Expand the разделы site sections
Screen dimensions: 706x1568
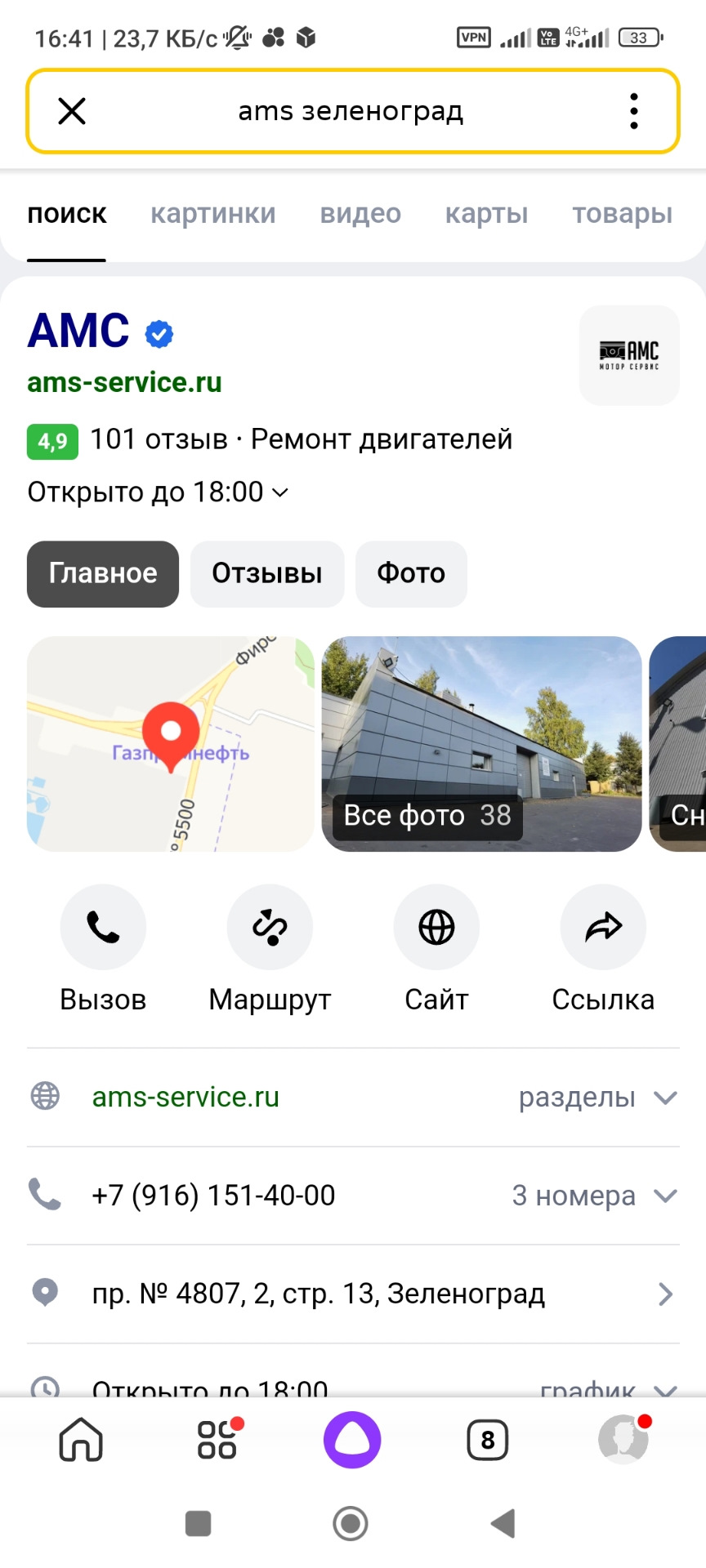597,1098
